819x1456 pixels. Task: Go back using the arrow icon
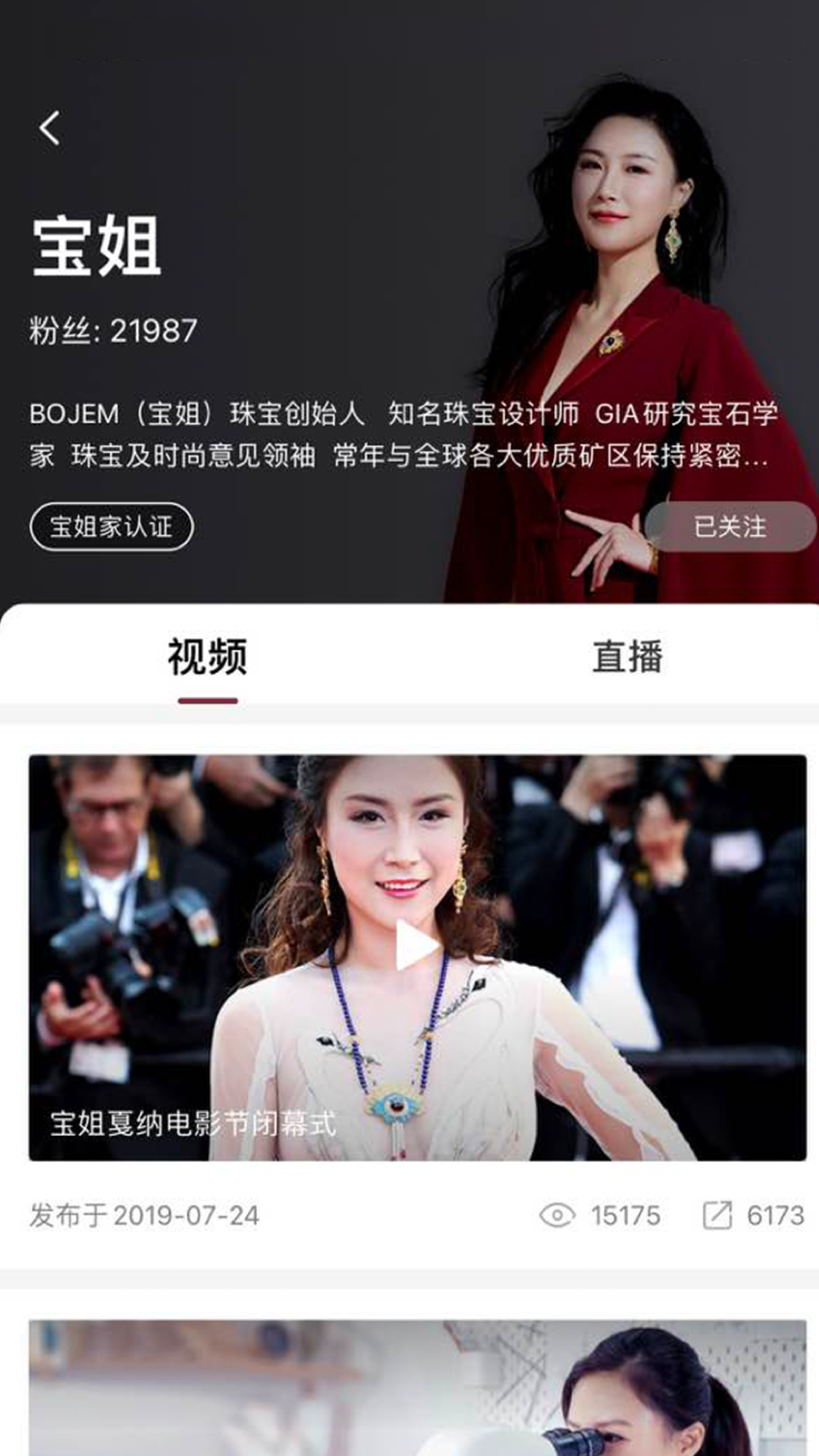[x=50, y=128]
